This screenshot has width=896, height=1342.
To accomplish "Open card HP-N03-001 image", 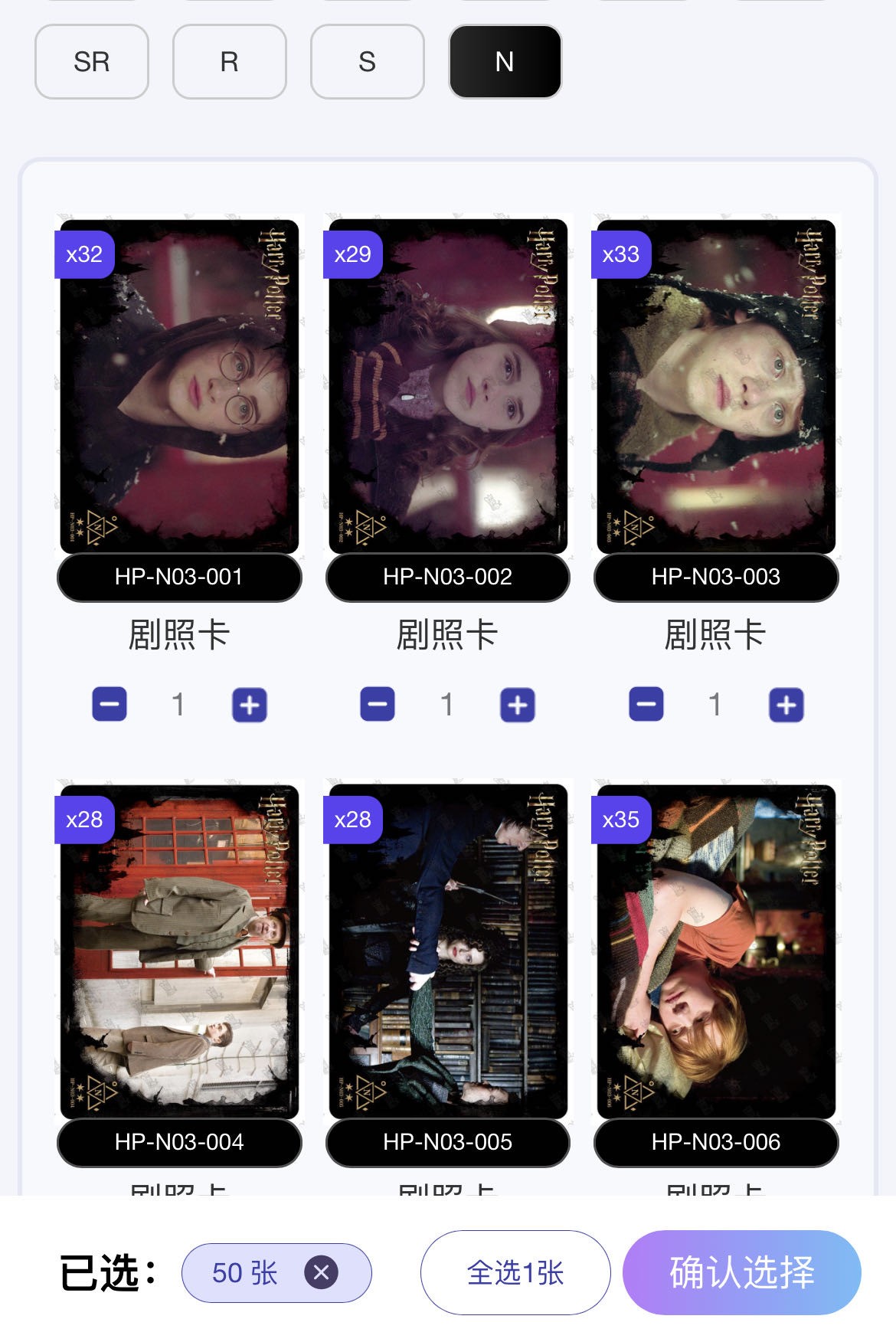I will click(179, 386).
